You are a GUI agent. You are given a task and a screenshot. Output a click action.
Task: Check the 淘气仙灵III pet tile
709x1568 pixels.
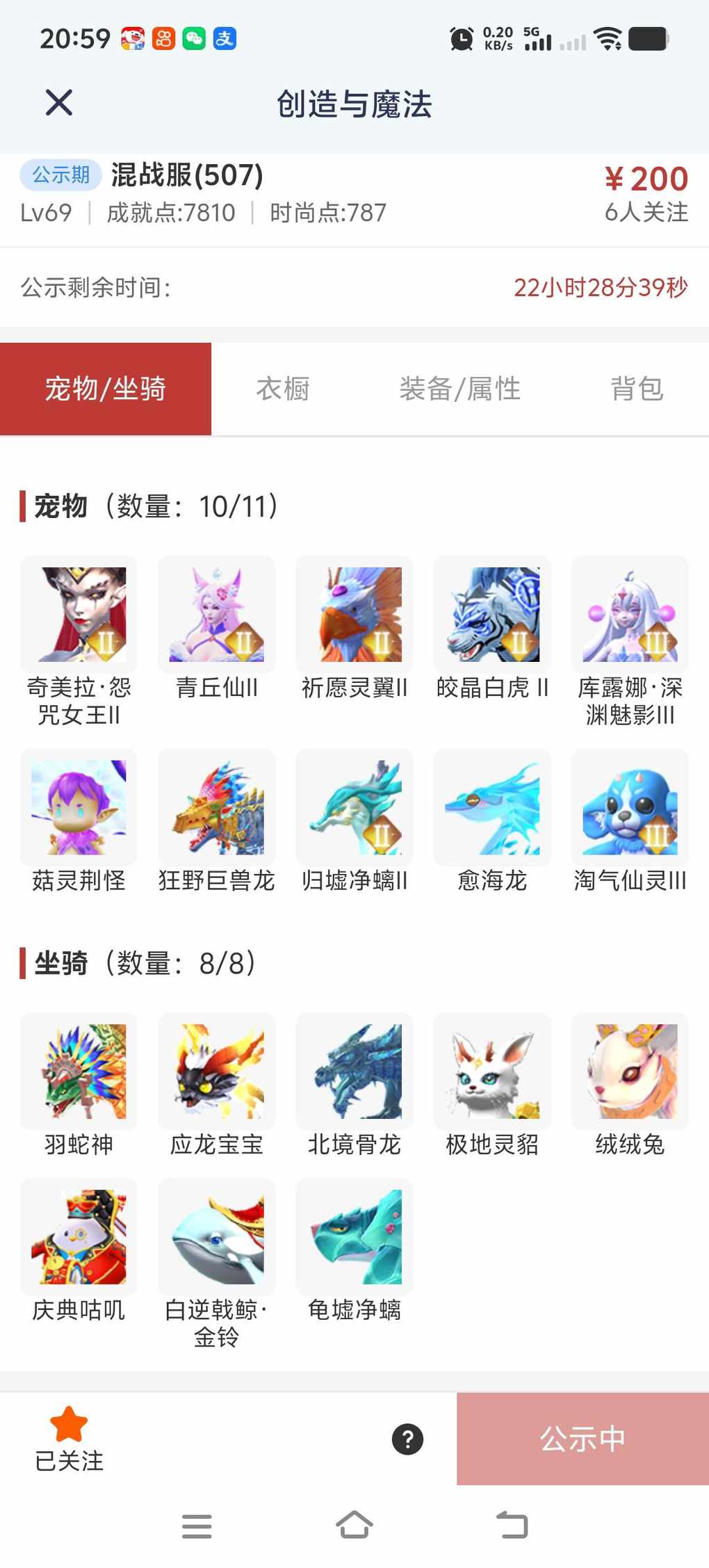click(x=630, y=807)
